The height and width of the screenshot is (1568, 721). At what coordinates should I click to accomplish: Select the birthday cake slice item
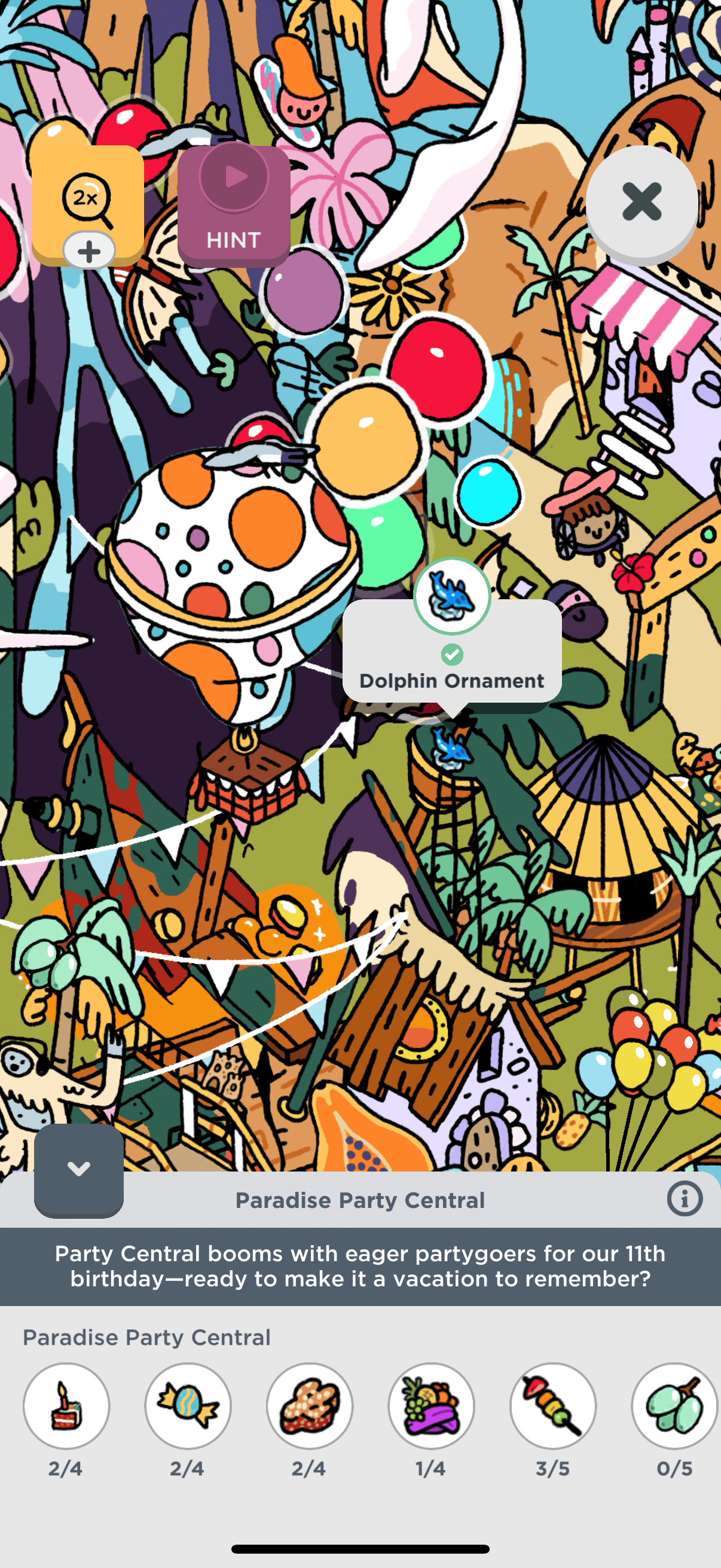pos(66,1405)
